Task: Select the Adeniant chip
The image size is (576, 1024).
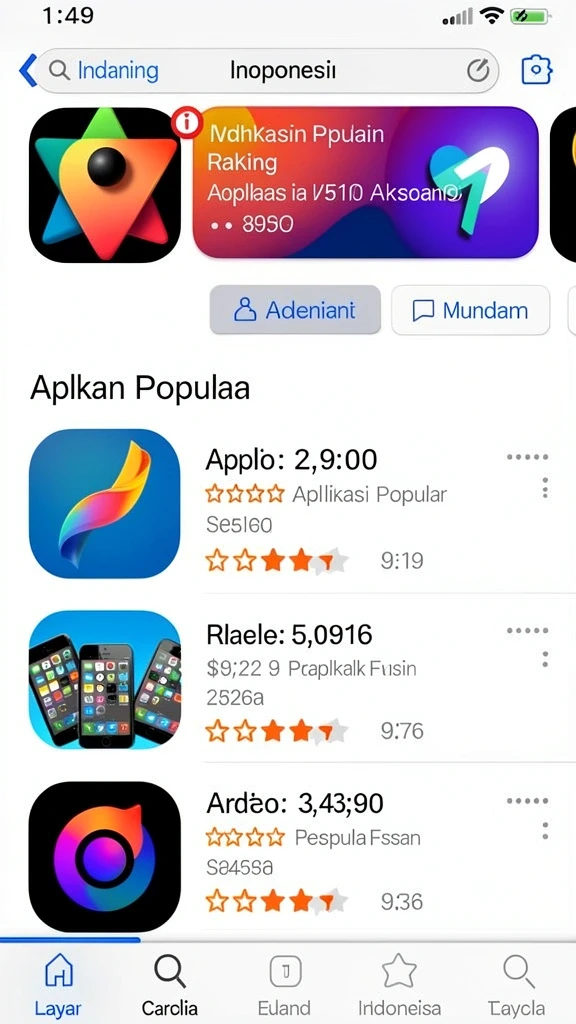Action: coord(295,310)
